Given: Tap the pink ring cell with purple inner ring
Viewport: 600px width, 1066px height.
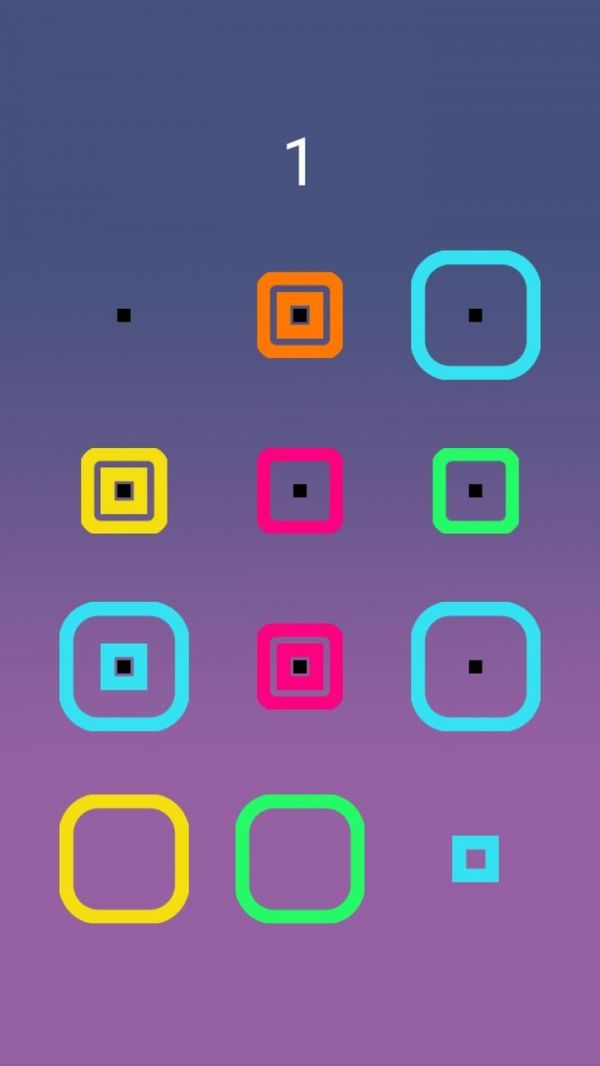Looking at the screenshot, I should pos(300,667).
